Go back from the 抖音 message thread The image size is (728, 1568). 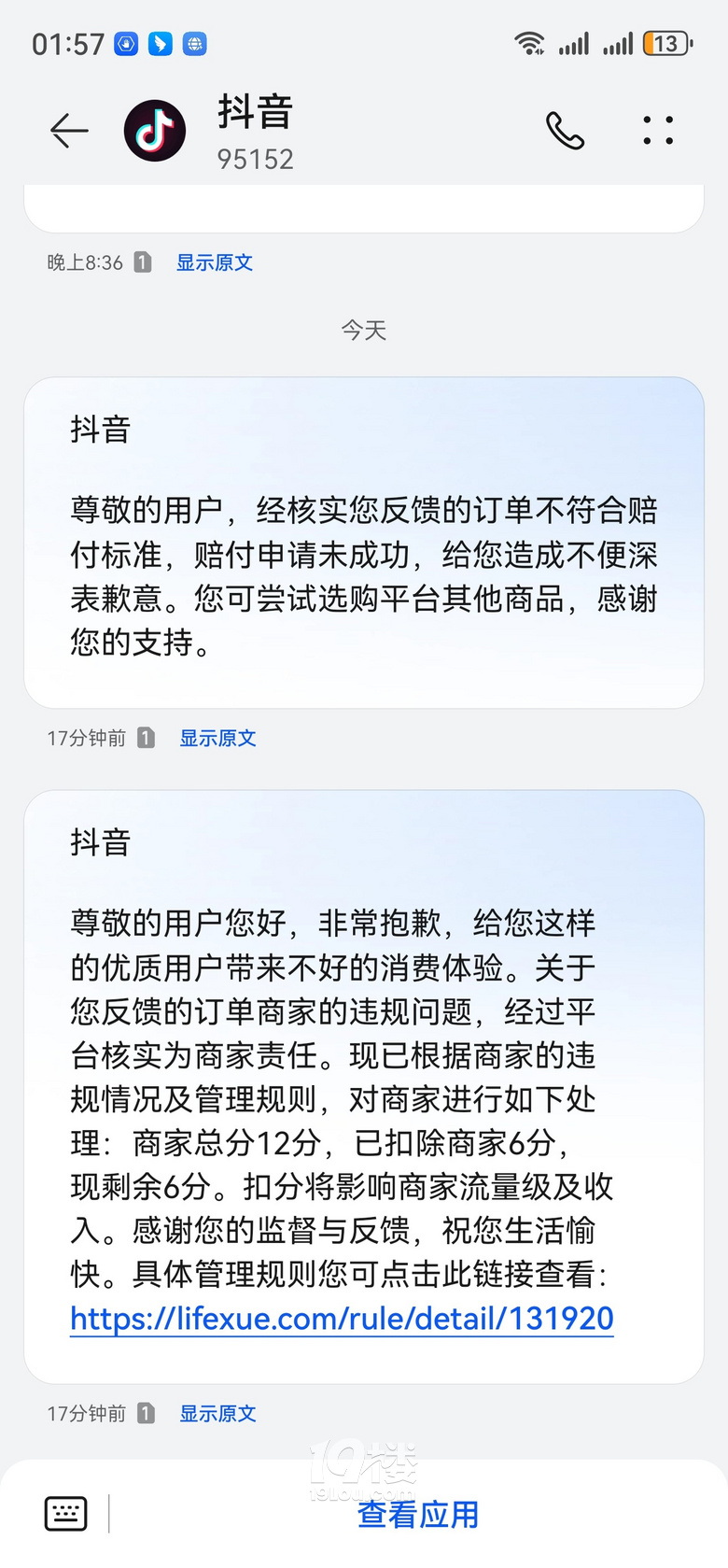click(x=69, y=131)
